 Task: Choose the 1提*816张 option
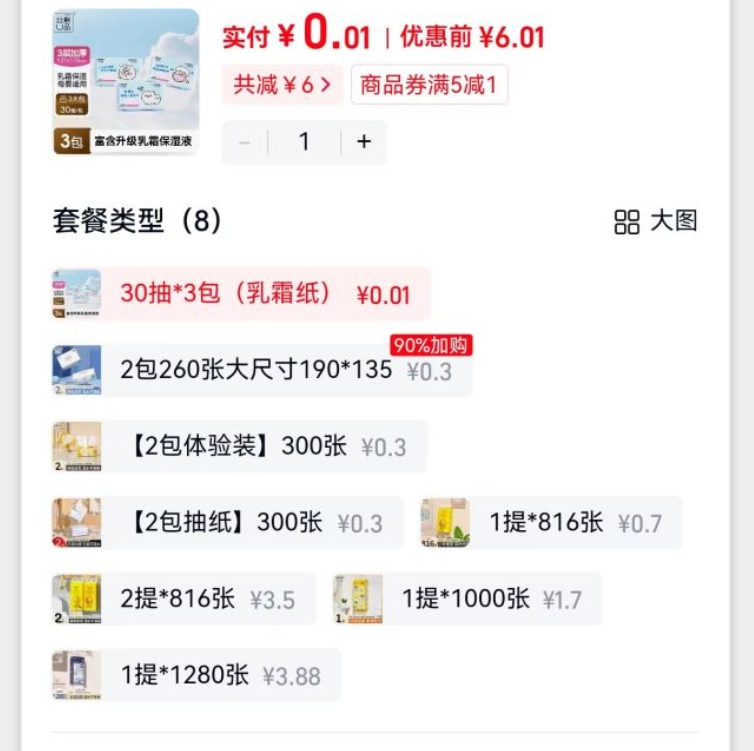pos(551,522)
